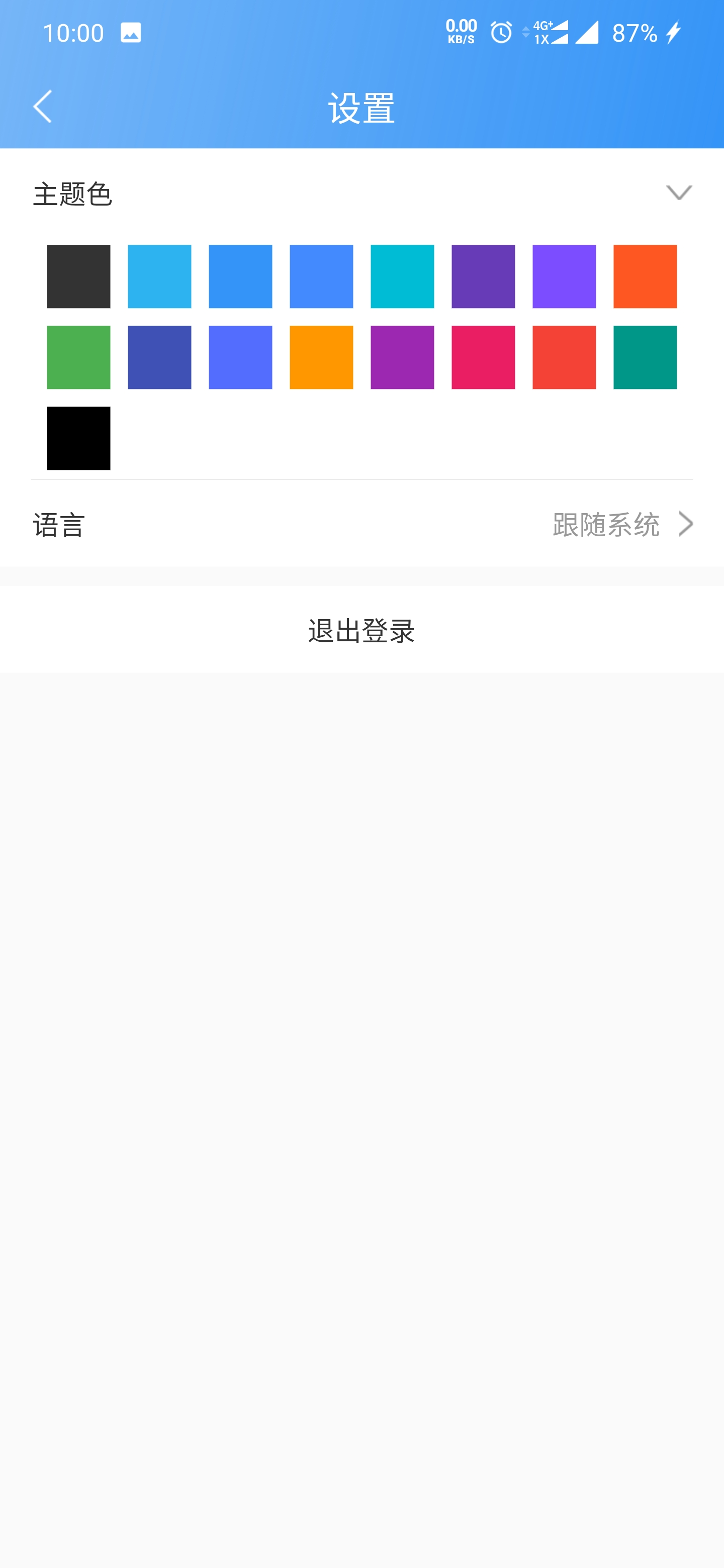Pick the green theme color

pos(78,357)
